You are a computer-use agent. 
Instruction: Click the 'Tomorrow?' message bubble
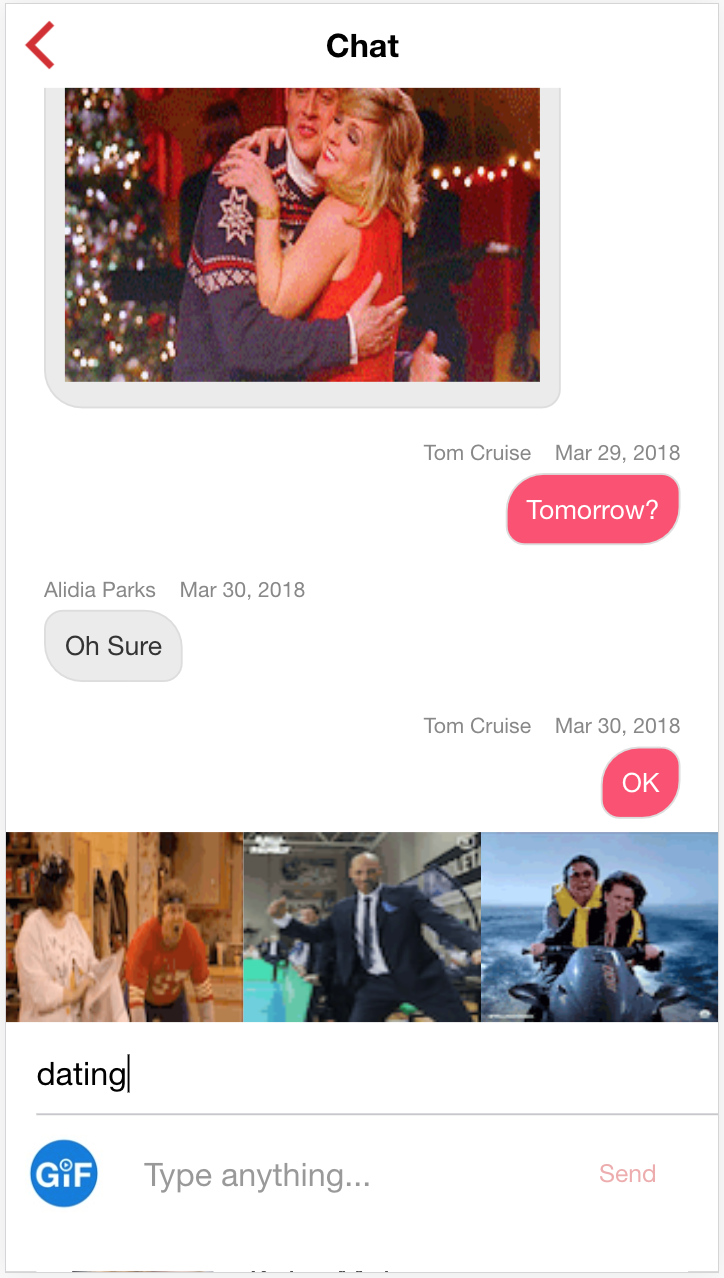(592, 509)
